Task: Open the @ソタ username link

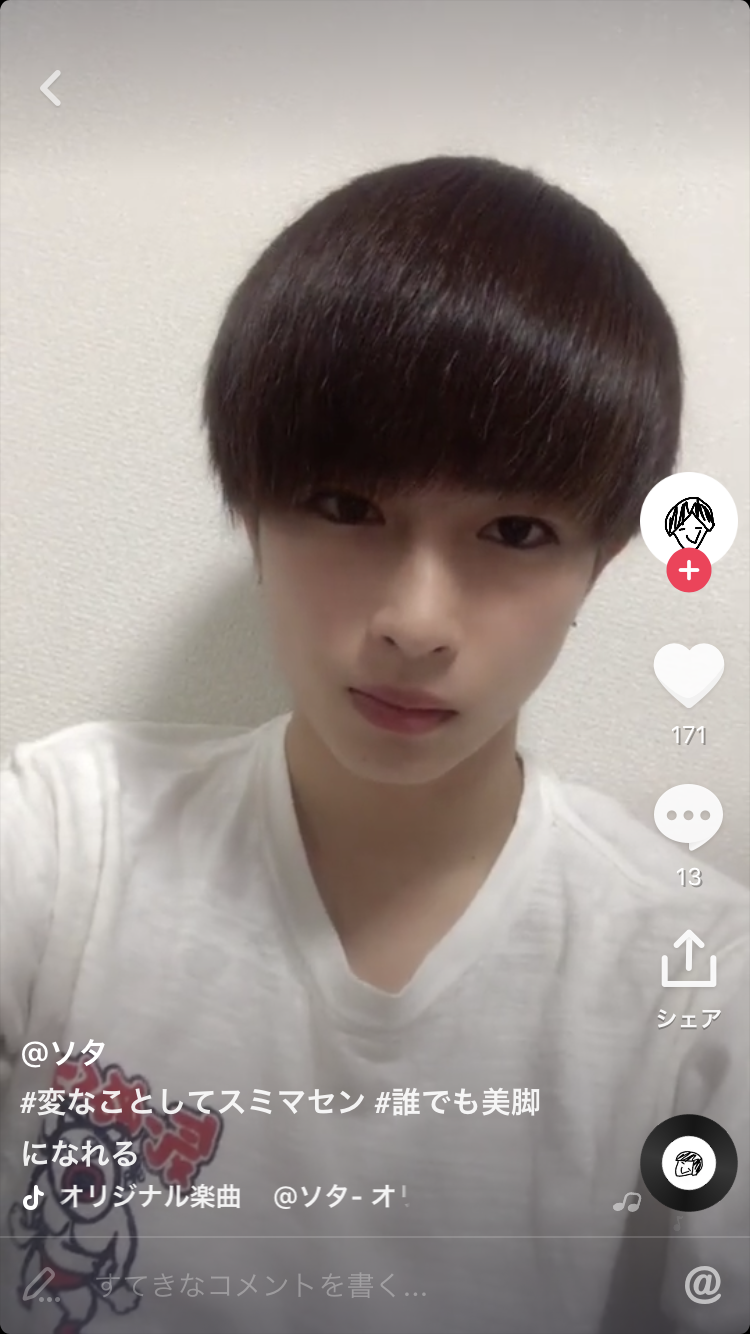Action: click(64, 1052)
